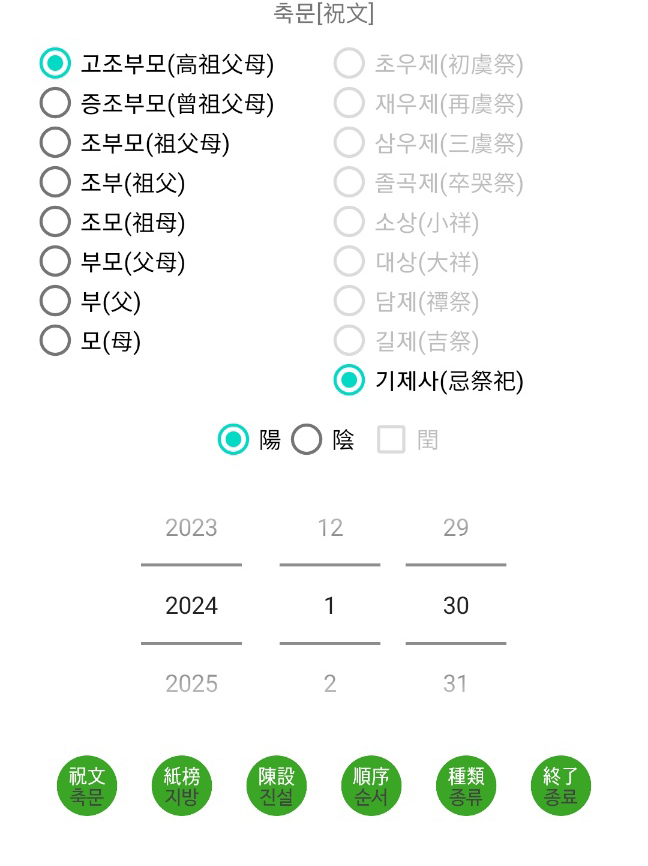Open the 紙榜 지방 button
The height and width of the screenshot is (866, 648).
[182, 785]
